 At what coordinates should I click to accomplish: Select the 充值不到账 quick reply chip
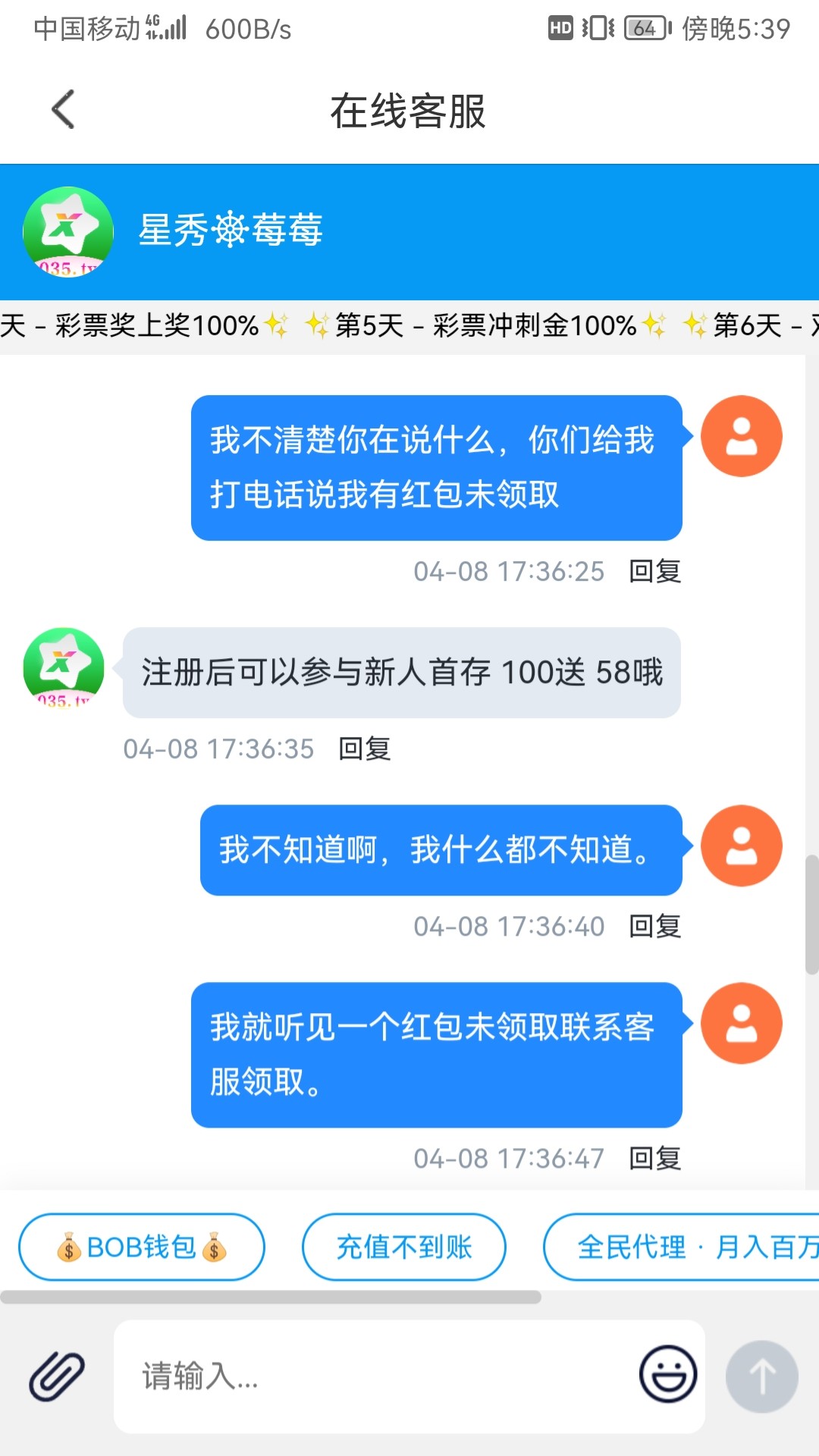[403, 1247]
